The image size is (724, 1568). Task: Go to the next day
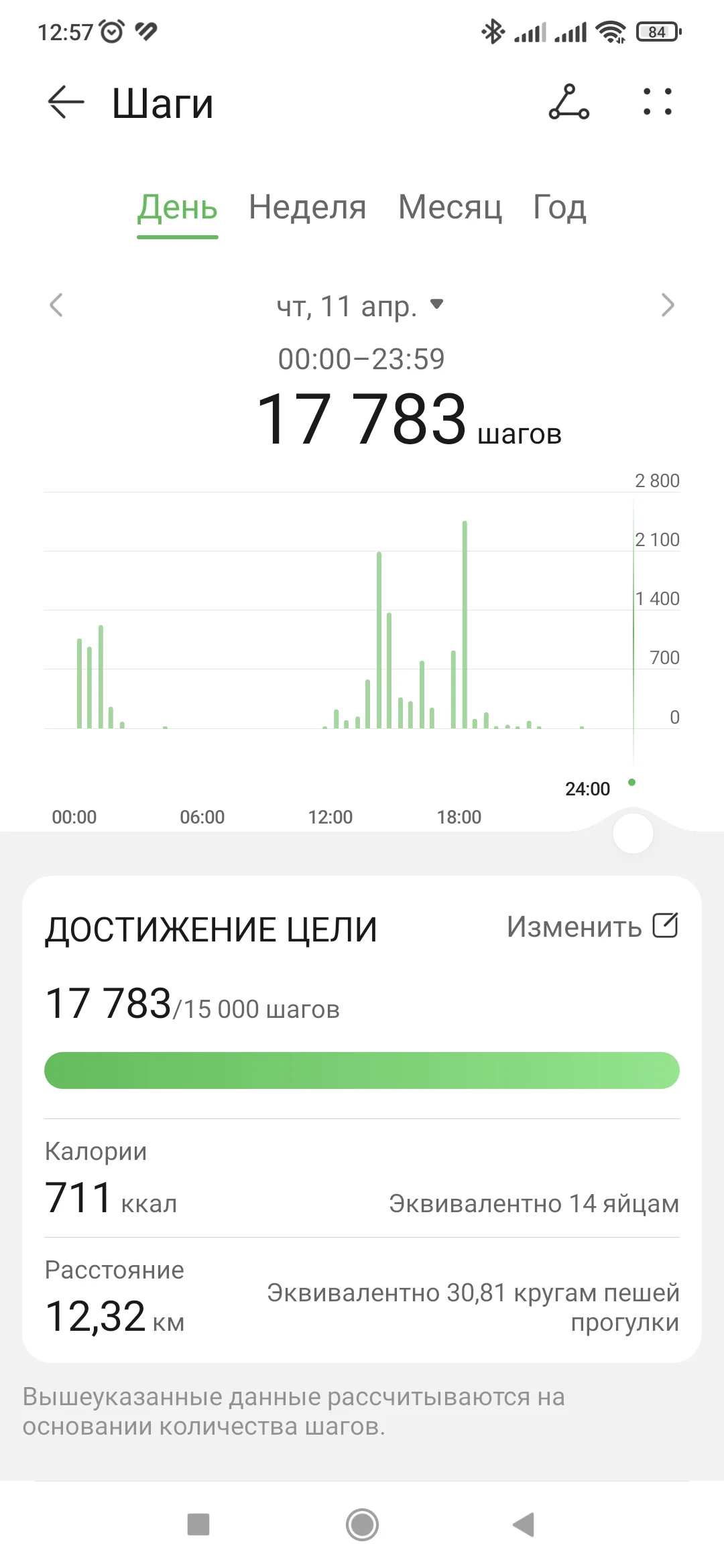tap(667, 305)
